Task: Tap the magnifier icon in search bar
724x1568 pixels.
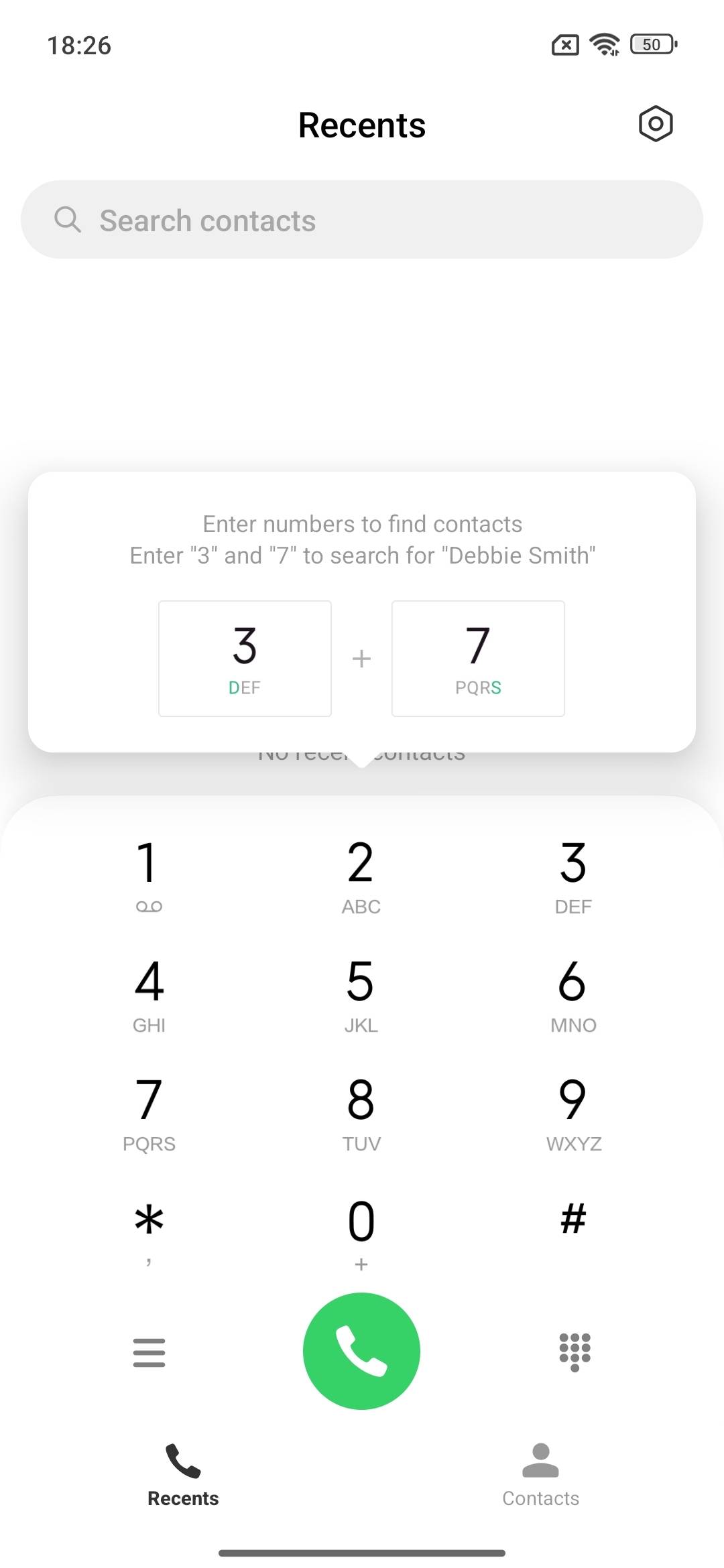Action: 68,219
